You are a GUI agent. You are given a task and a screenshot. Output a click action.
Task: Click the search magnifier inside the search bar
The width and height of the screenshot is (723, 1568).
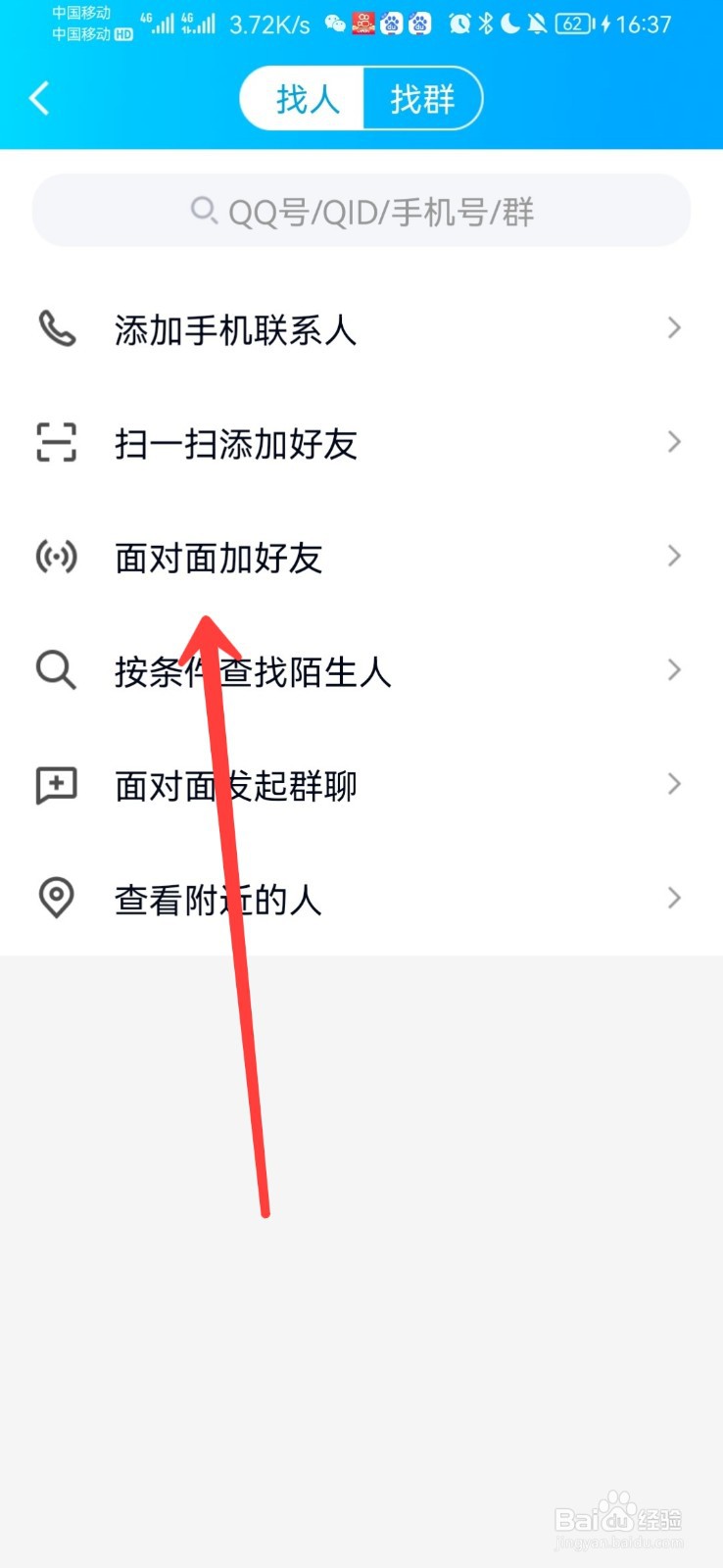(x=203, y=211)
